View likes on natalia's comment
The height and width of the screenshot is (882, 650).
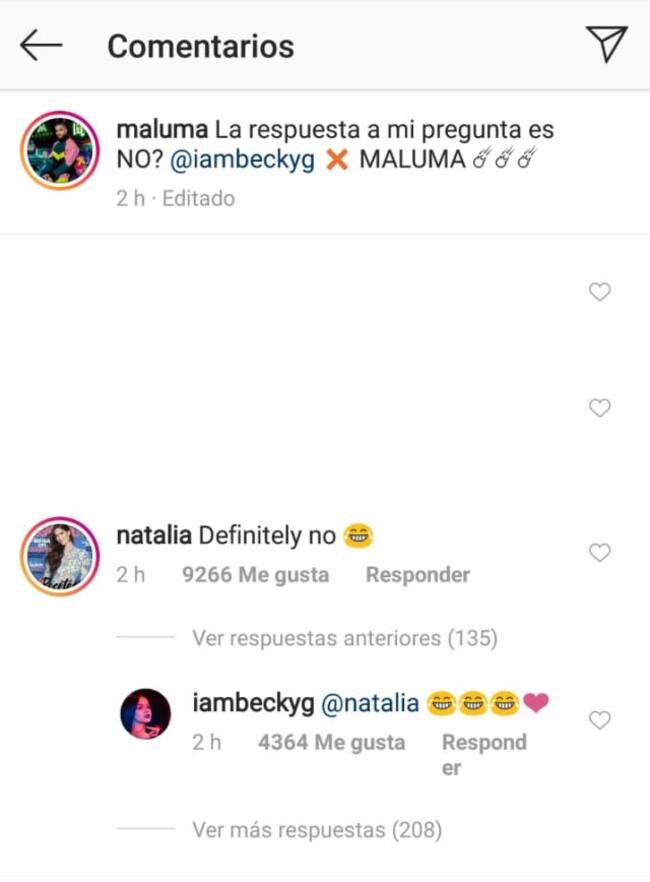pos(255,575)
